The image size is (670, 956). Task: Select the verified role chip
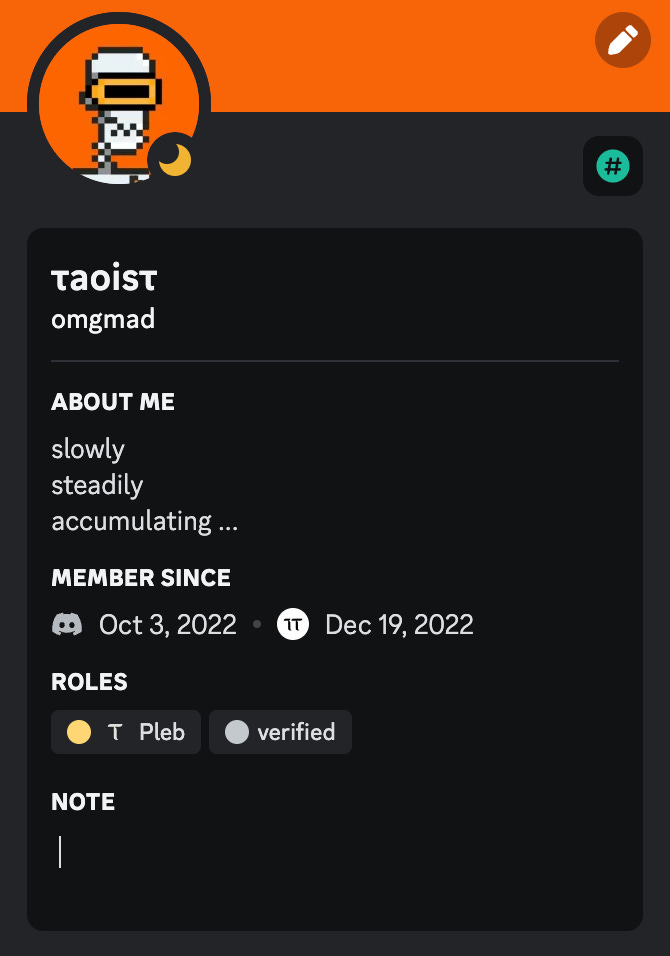click(x=280, y=732)
